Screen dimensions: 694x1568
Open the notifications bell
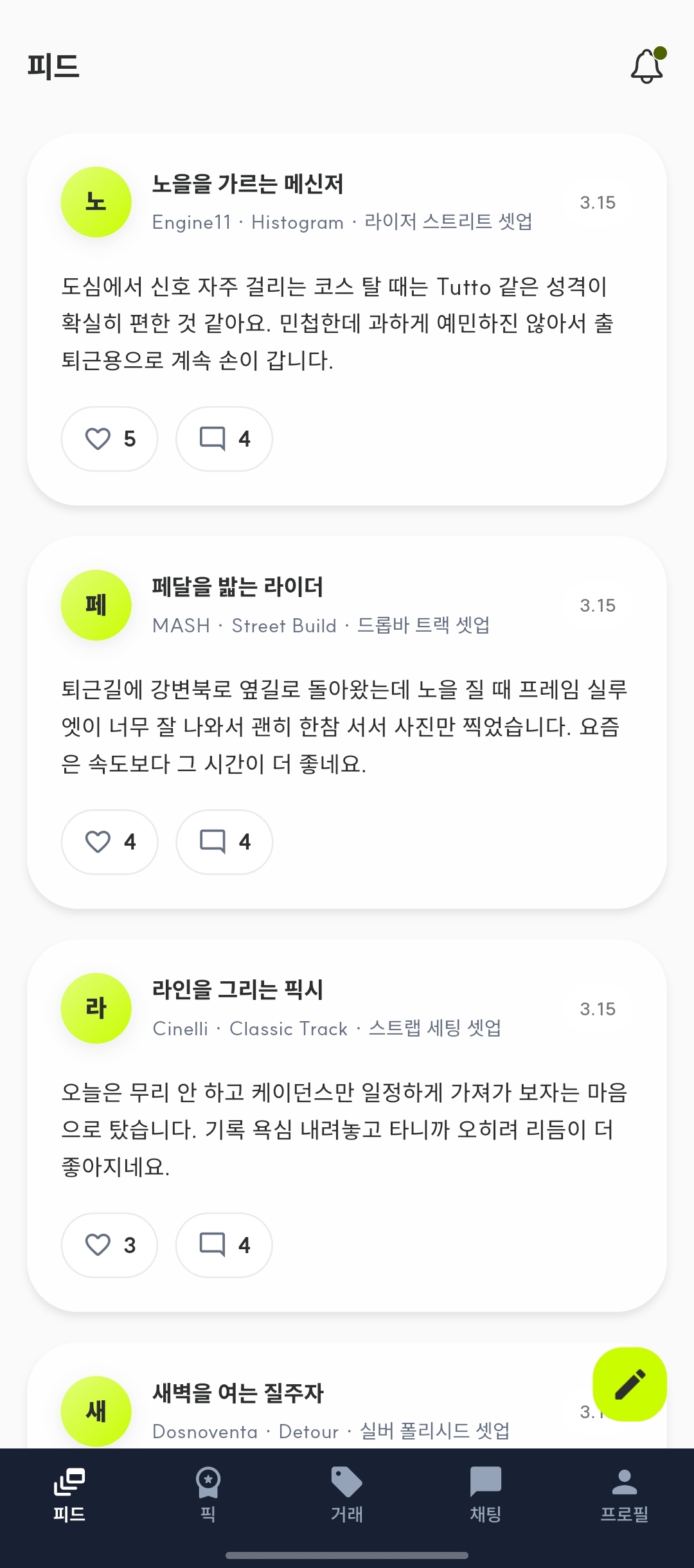point(647,66)
